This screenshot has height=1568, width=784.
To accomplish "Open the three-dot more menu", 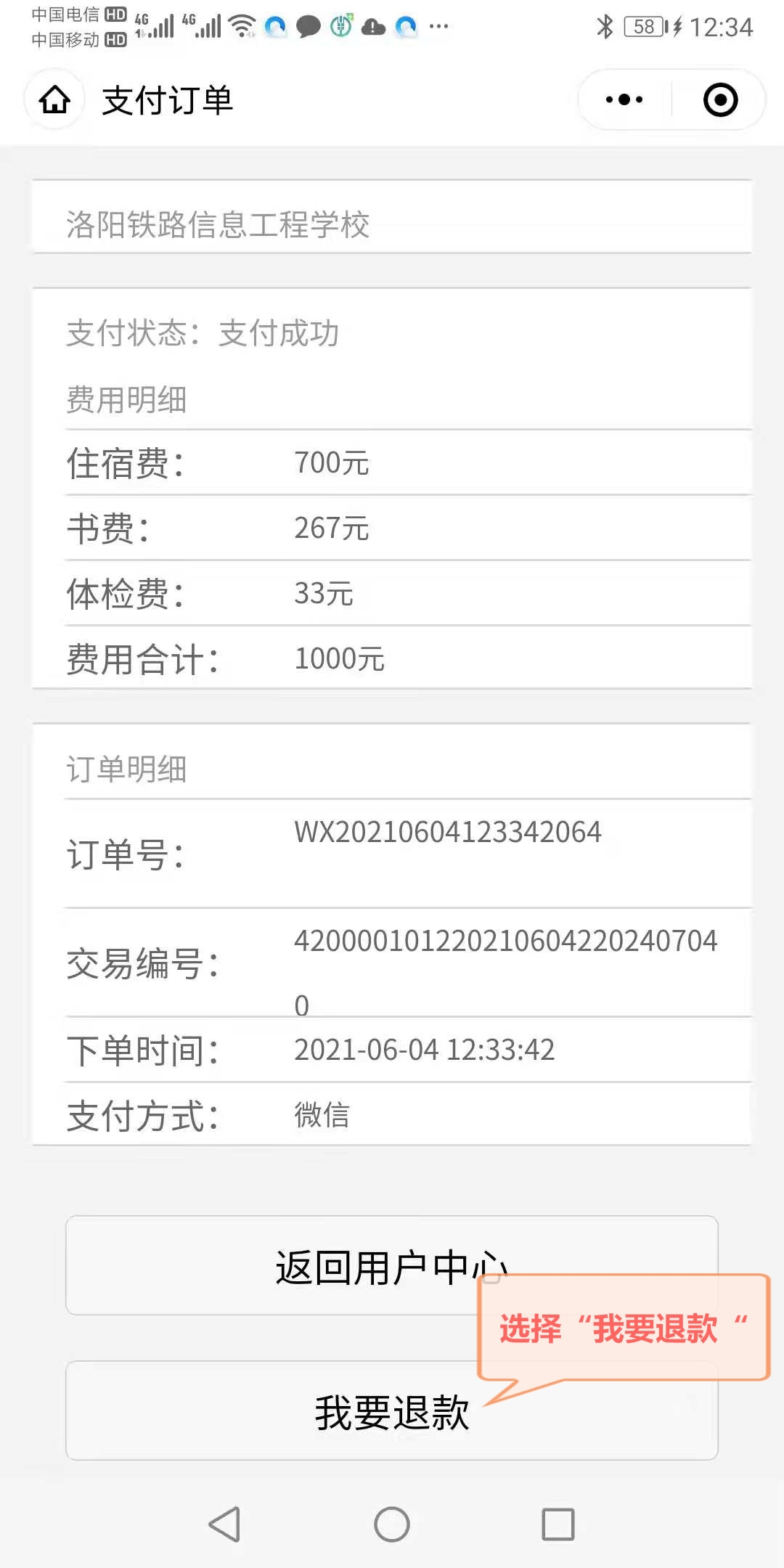I will point(624,99).
